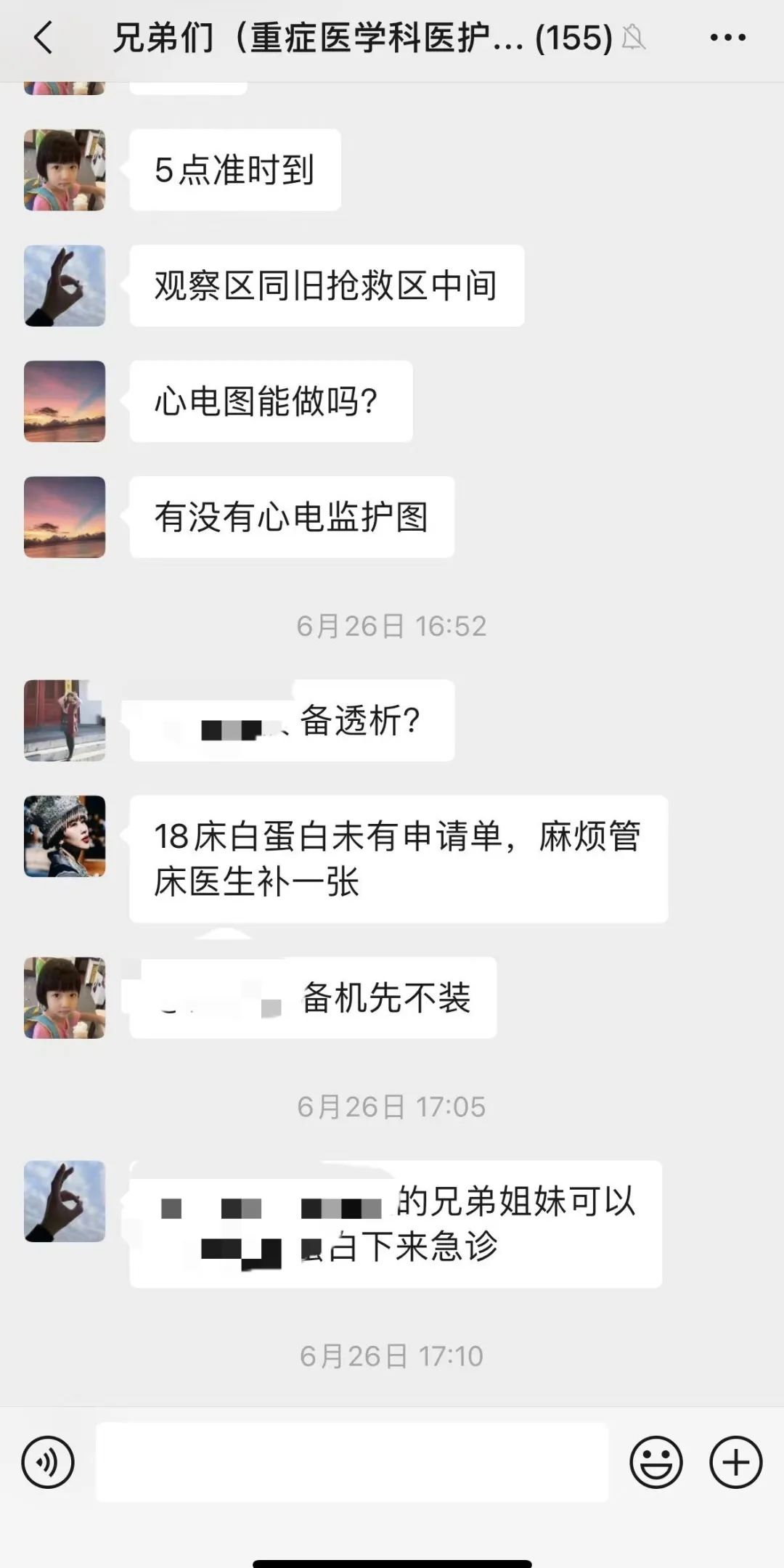Tap avatar next to "有没有心电监护图"
Image resolution: width=784 pixels, height=1568 pixels.
[65, 517]
